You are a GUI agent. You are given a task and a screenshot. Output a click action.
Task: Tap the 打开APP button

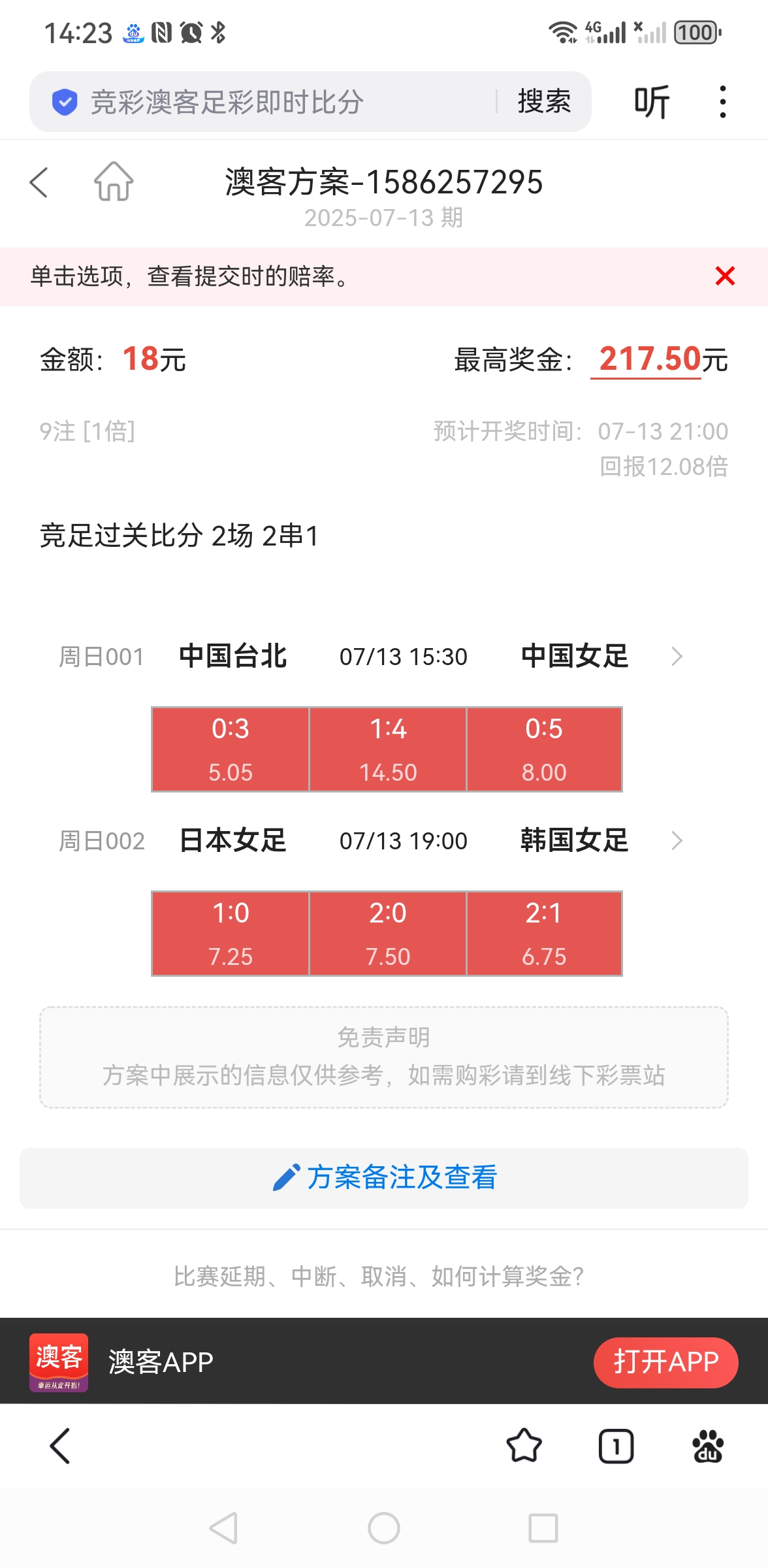(x=665, y=1362)
